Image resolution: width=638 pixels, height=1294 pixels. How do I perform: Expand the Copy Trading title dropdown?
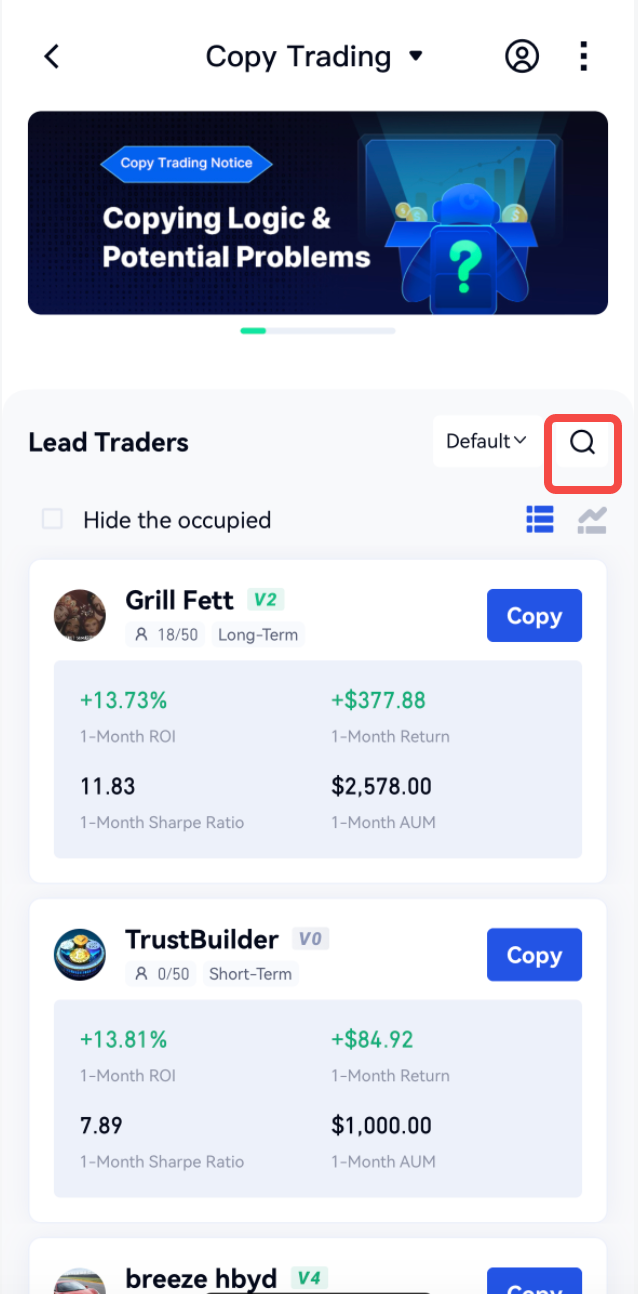point(314,57)
